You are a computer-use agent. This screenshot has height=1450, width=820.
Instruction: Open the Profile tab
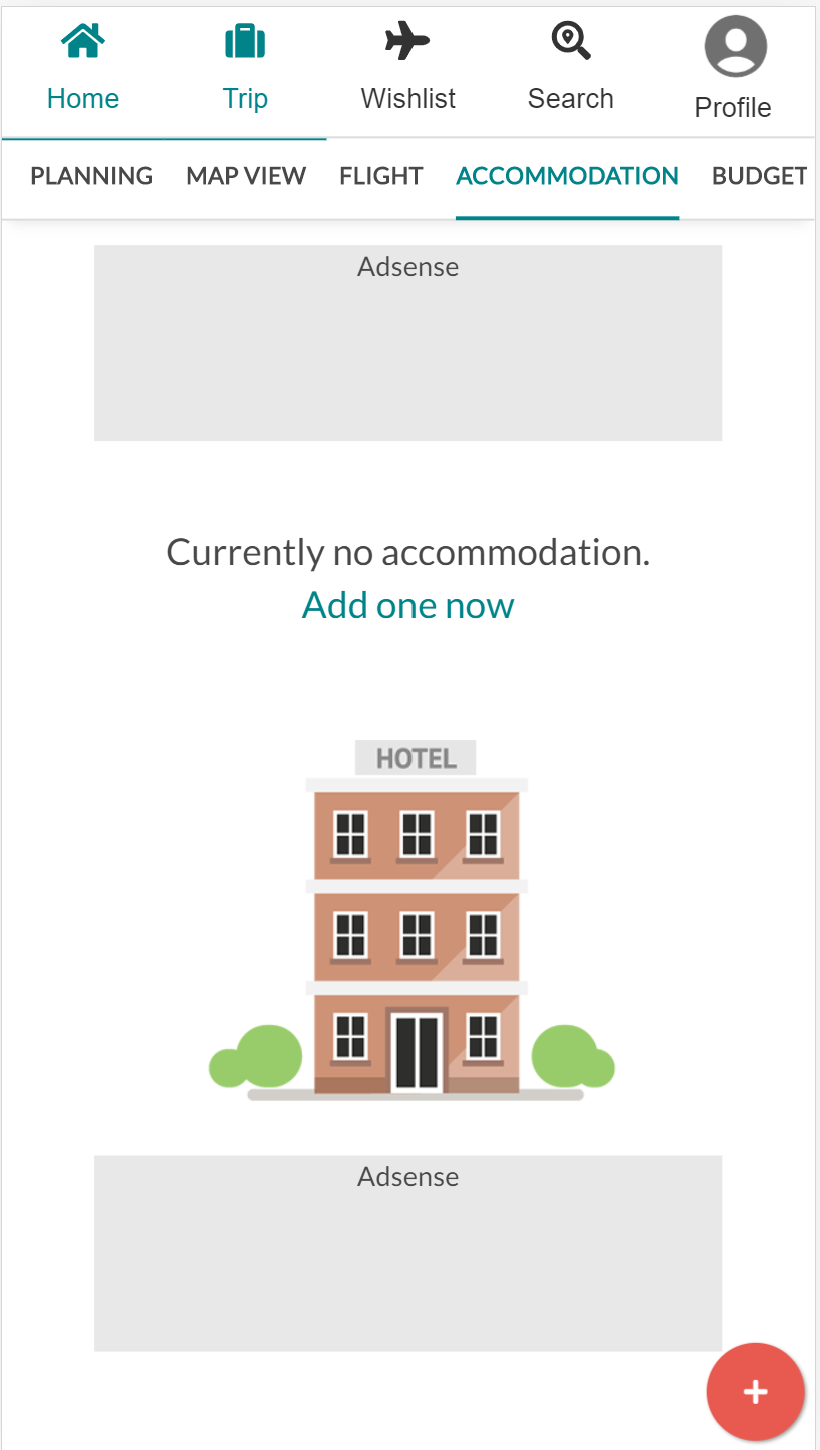tap(733, 70)
